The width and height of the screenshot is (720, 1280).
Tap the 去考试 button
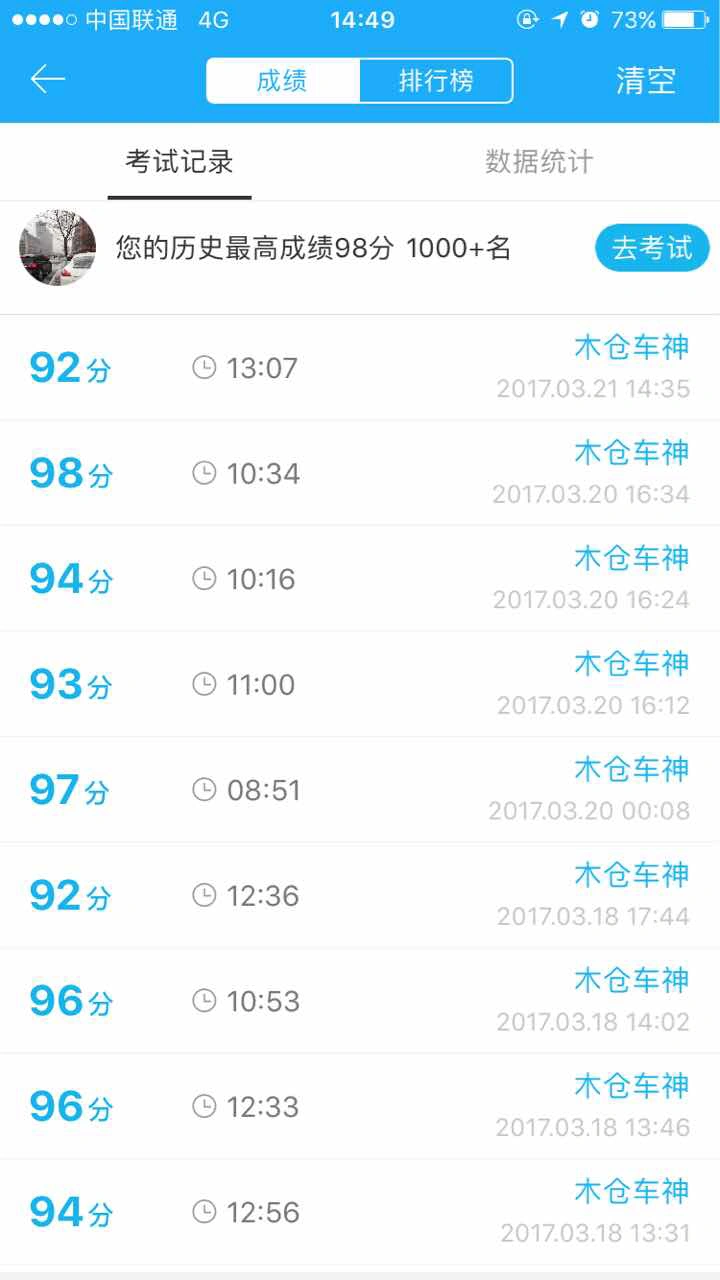pyautogui.click(x=652, y=248)
